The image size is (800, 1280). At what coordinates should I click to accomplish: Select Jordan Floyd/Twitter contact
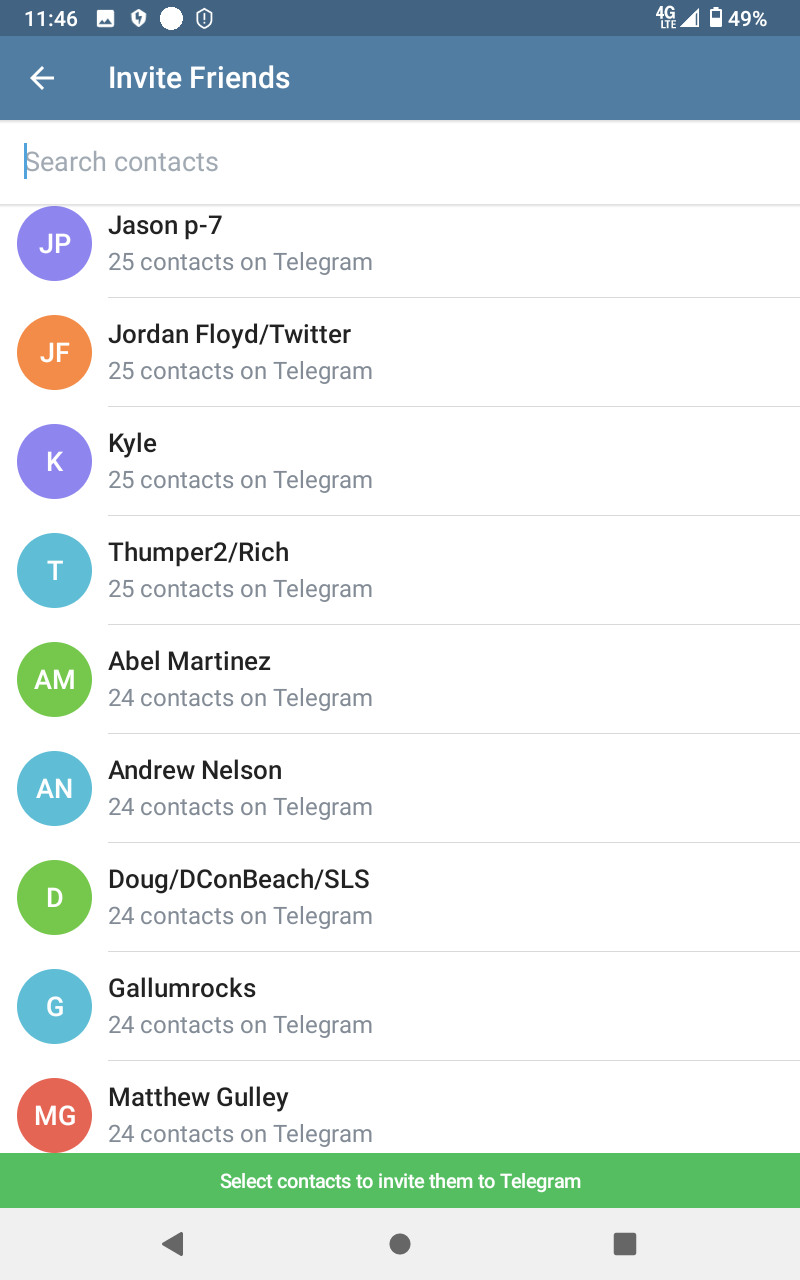(400, 352)
